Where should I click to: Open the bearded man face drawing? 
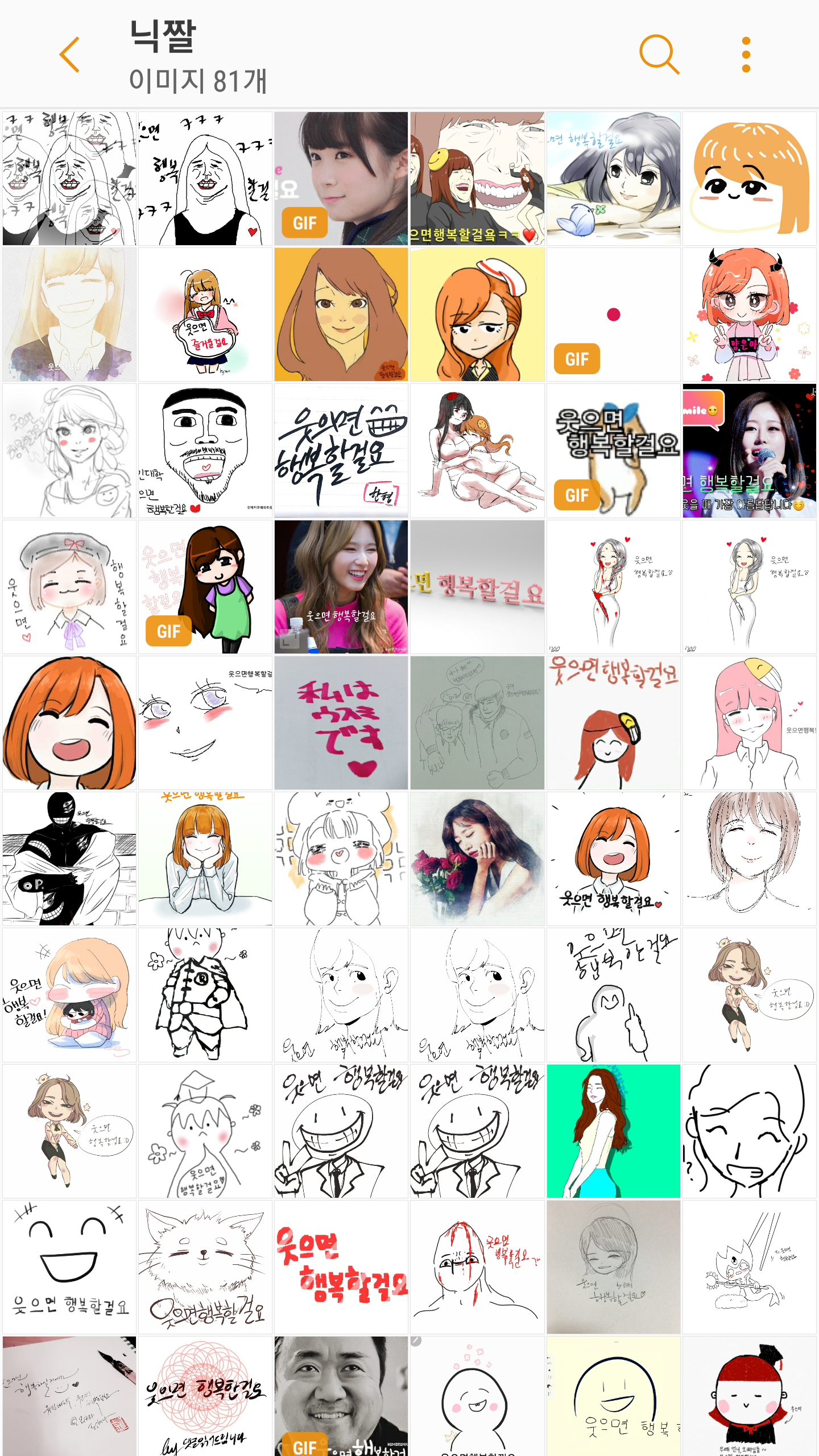tap(205, 450)
